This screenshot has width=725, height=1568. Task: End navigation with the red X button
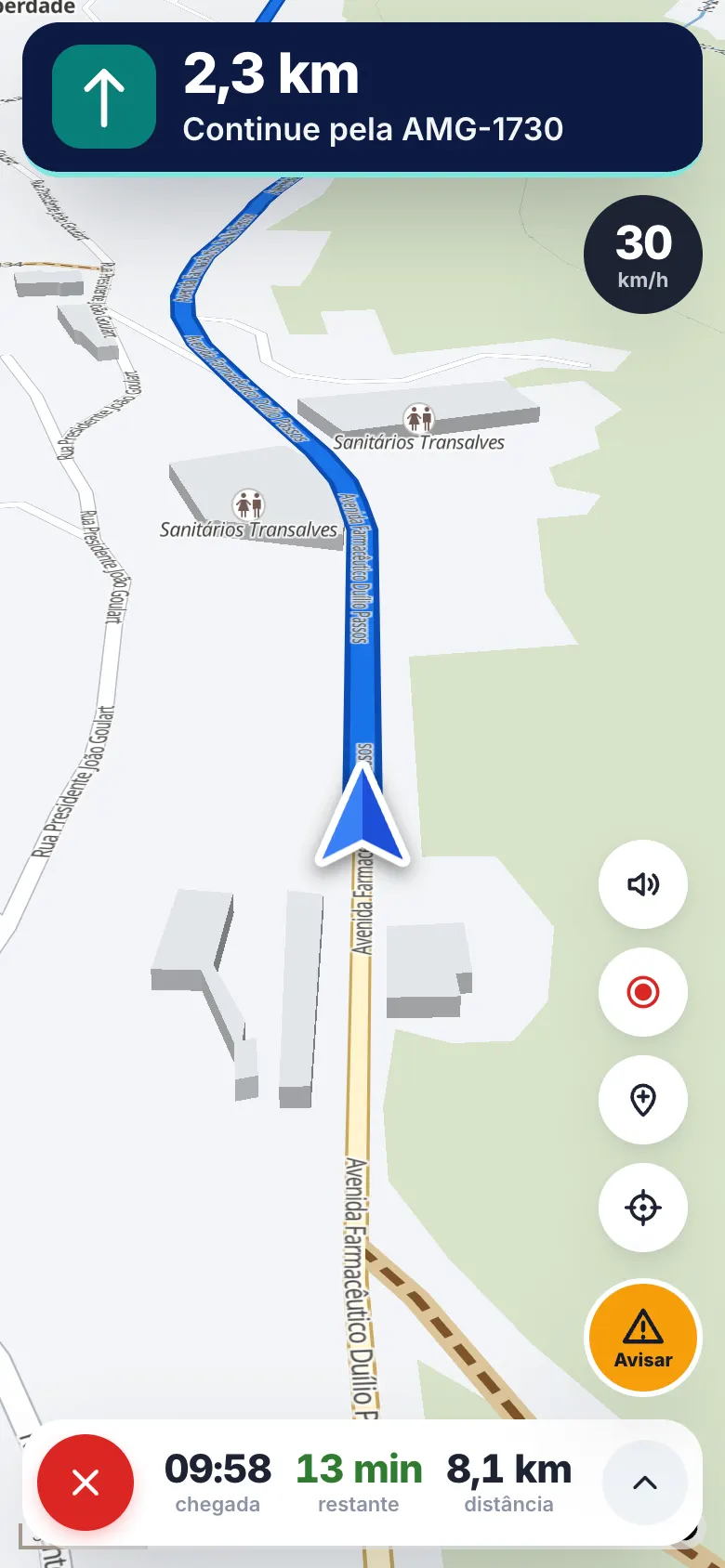tap(86, 1483)
